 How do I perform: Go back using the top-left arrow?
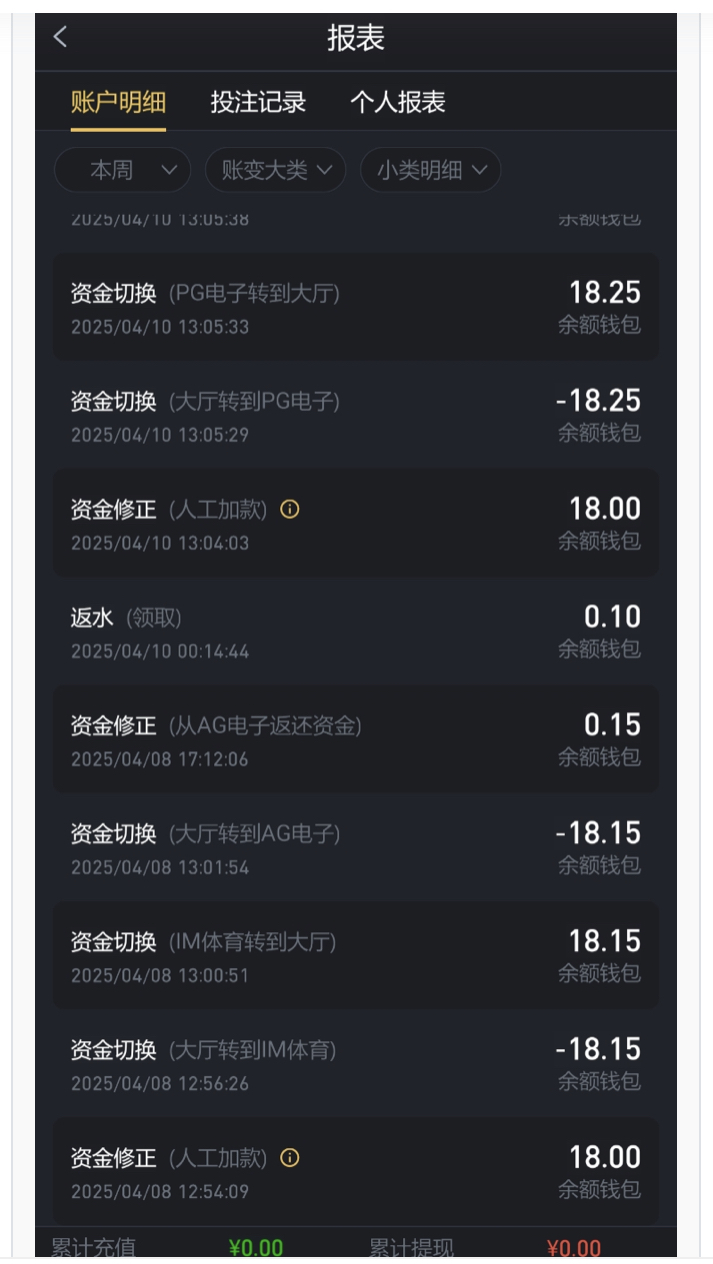point(60,37)
